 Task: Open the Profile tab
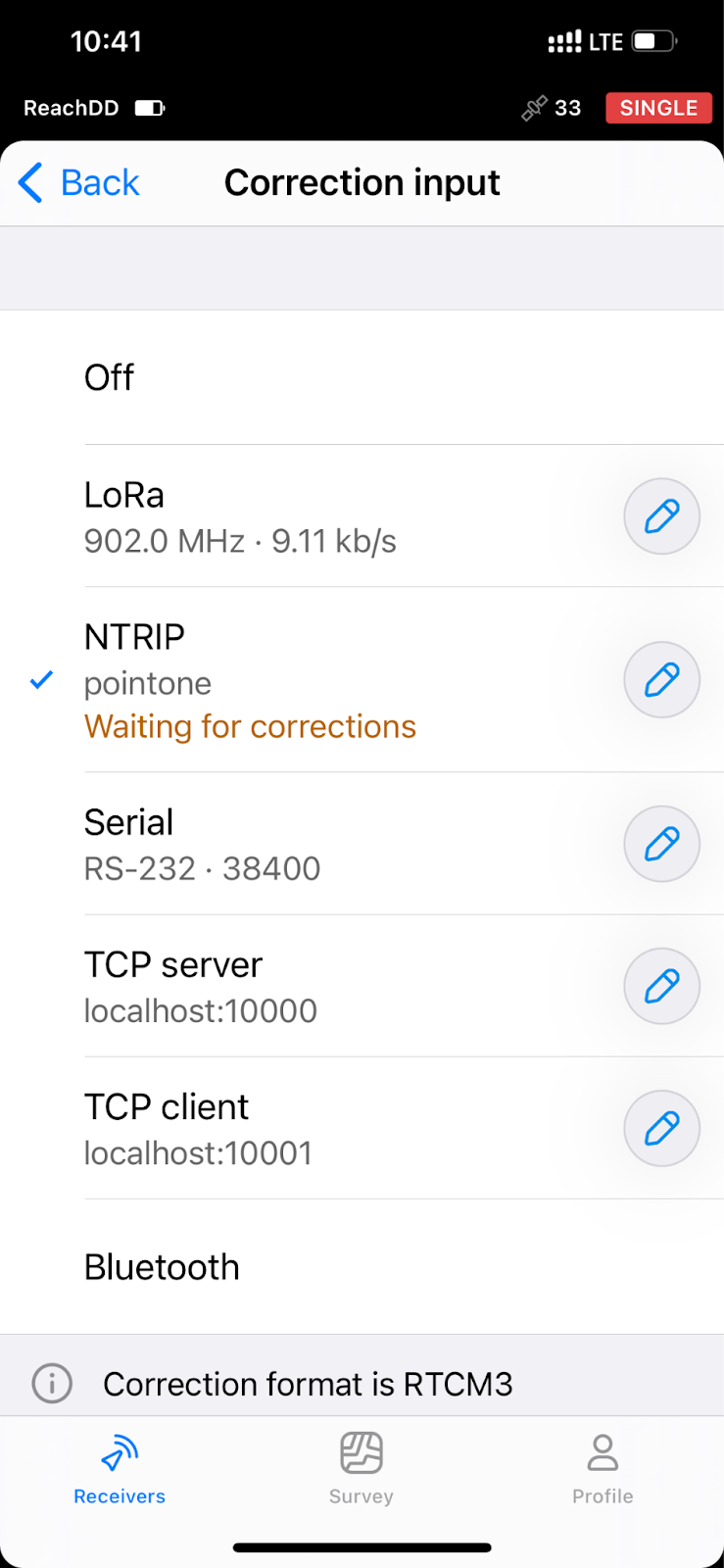(603, 1468)
